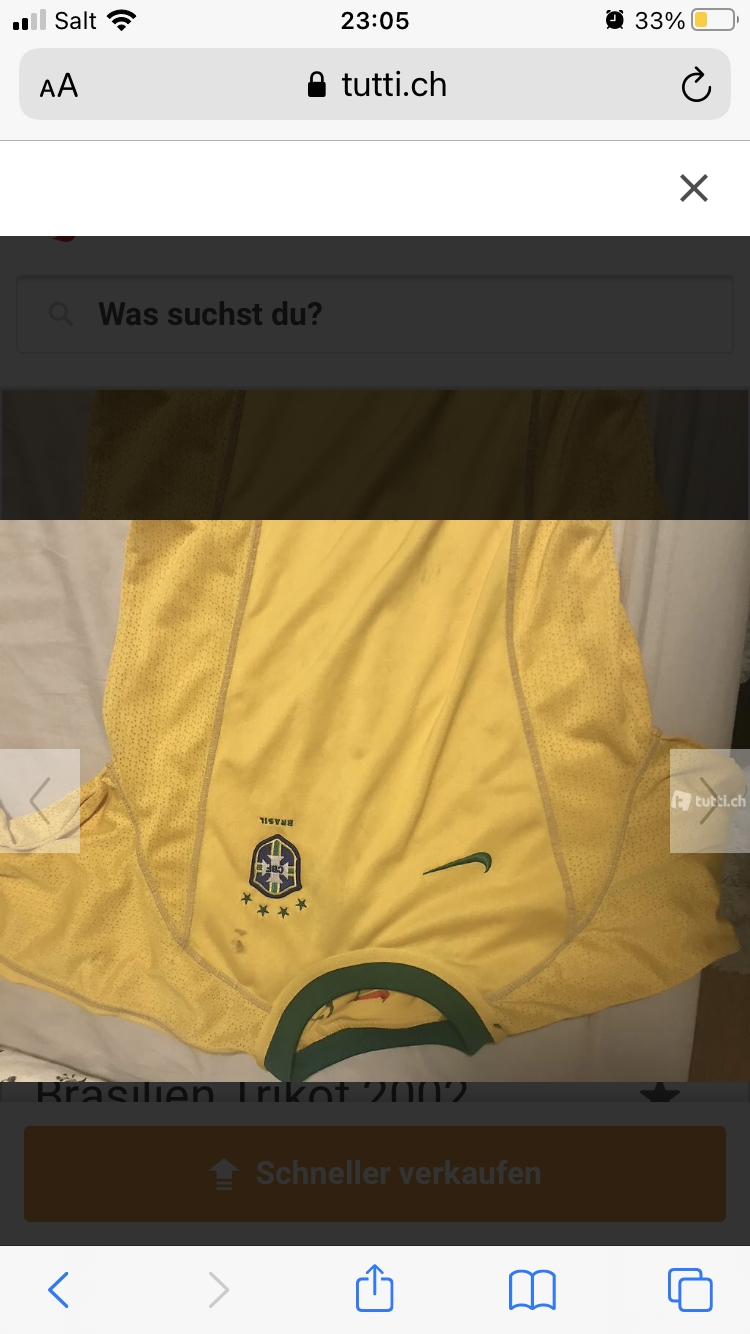This screenshot has width=750, height=1334.
Task: Reload the tutti.ch page
Action: click(696, 85)
